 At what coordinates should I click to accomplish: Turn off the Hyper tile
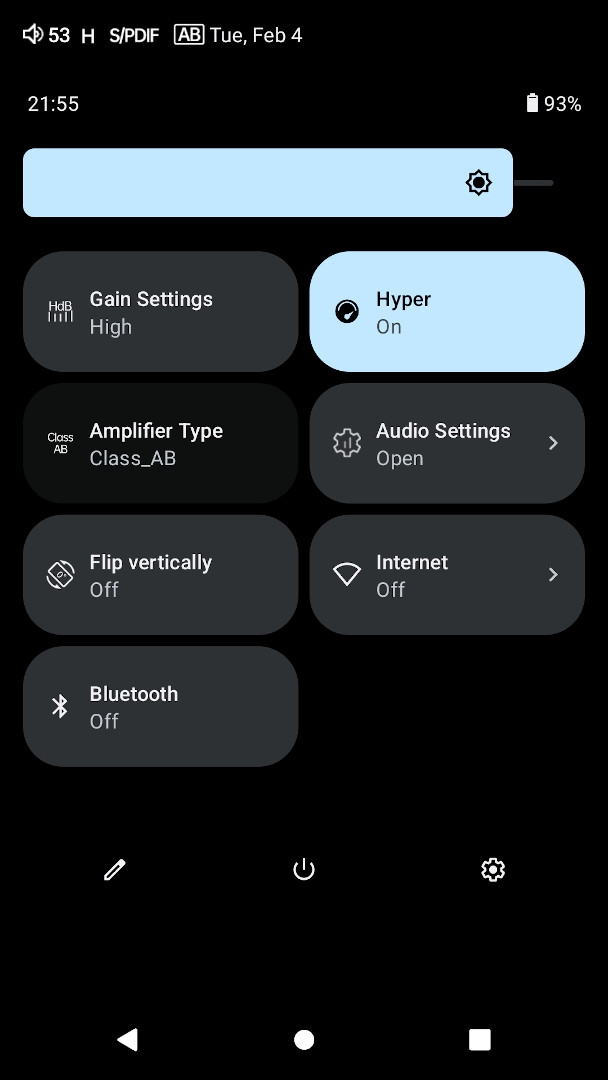447,312
